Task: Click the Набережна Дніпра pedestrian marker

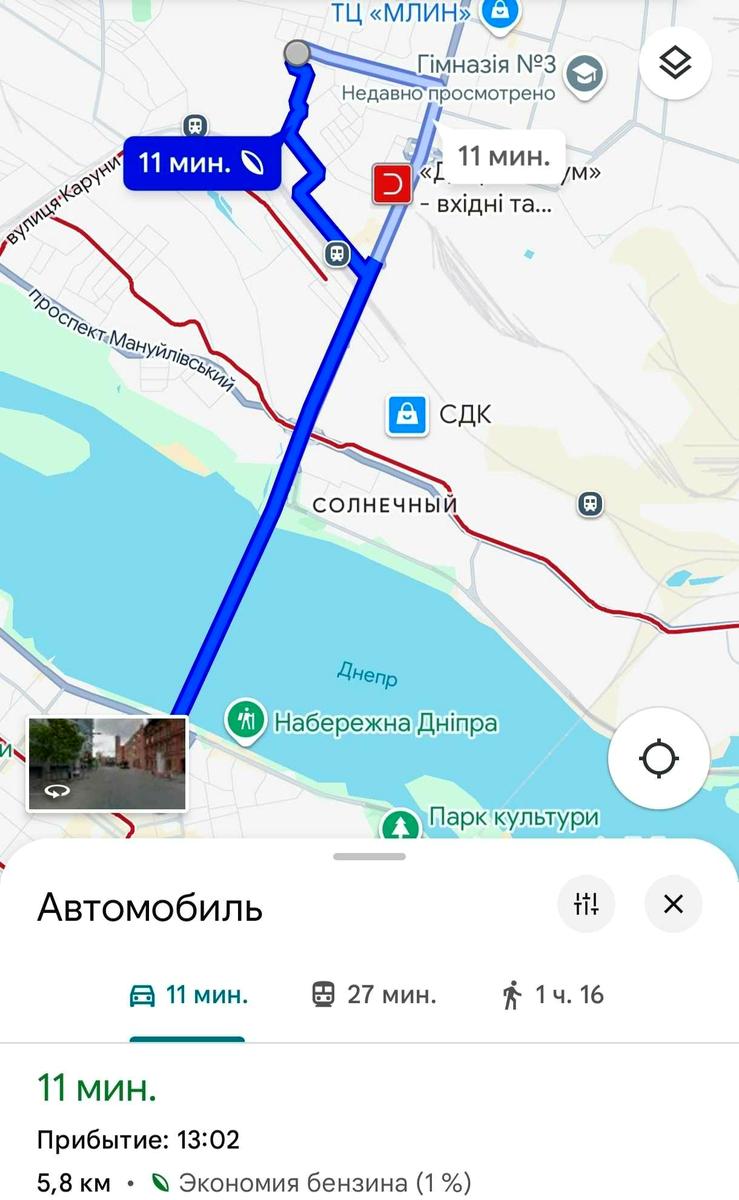Action: pos(247,720)
